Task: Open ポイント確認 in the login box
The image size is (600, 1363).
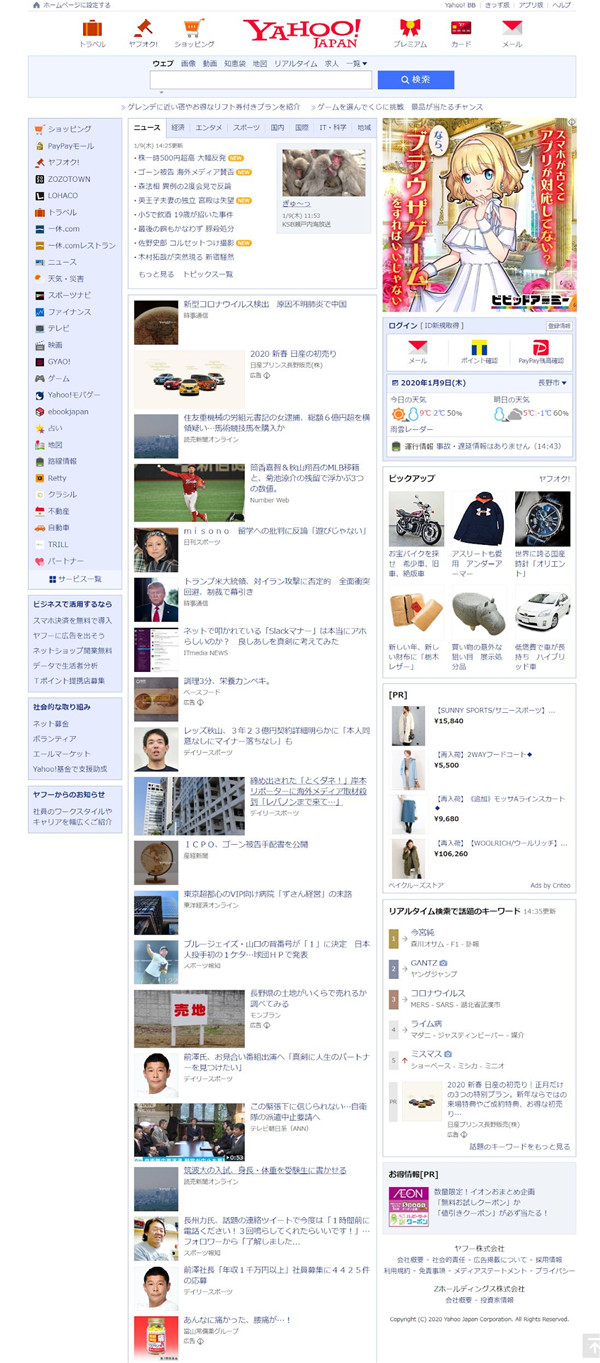Action: tap(479, 352)
